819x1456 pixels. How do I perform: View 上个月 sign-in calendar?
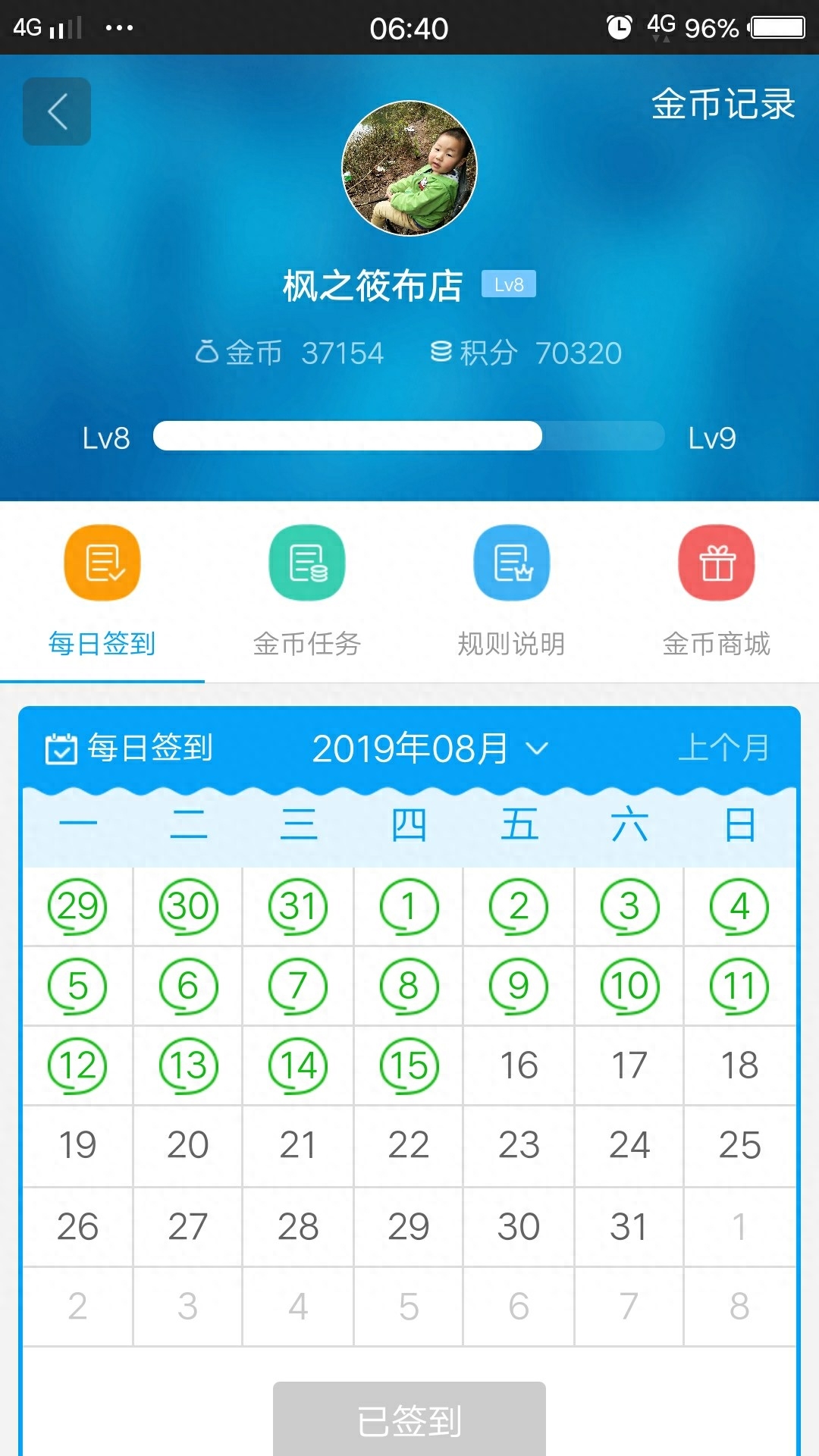point(723,748)
